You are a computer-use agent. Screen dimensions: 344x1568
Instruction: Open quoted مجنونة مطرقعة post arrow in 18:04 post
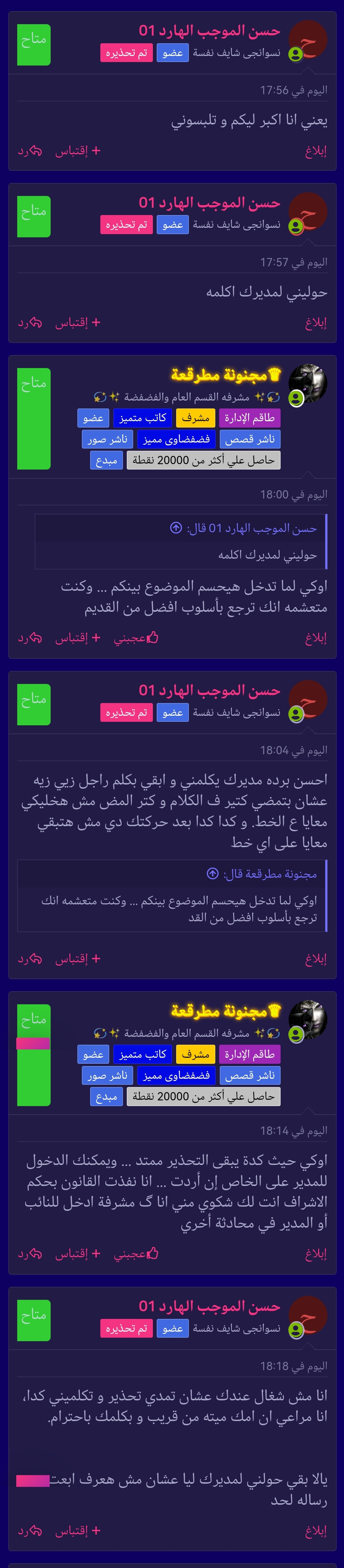pos(212,874)
